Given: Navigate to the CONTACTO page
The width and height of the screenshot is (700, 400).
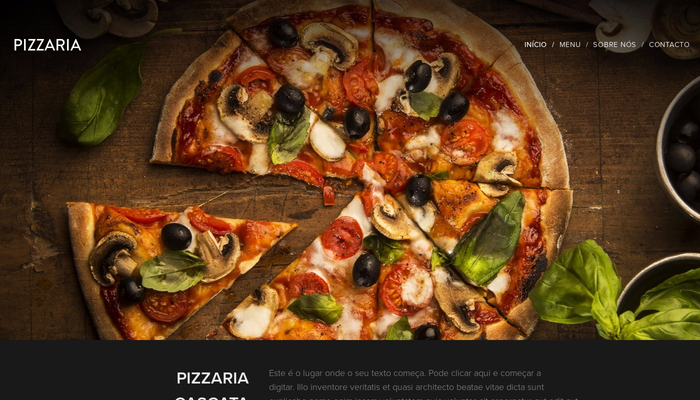Looking at the screenshot, I should pos(669,45).
